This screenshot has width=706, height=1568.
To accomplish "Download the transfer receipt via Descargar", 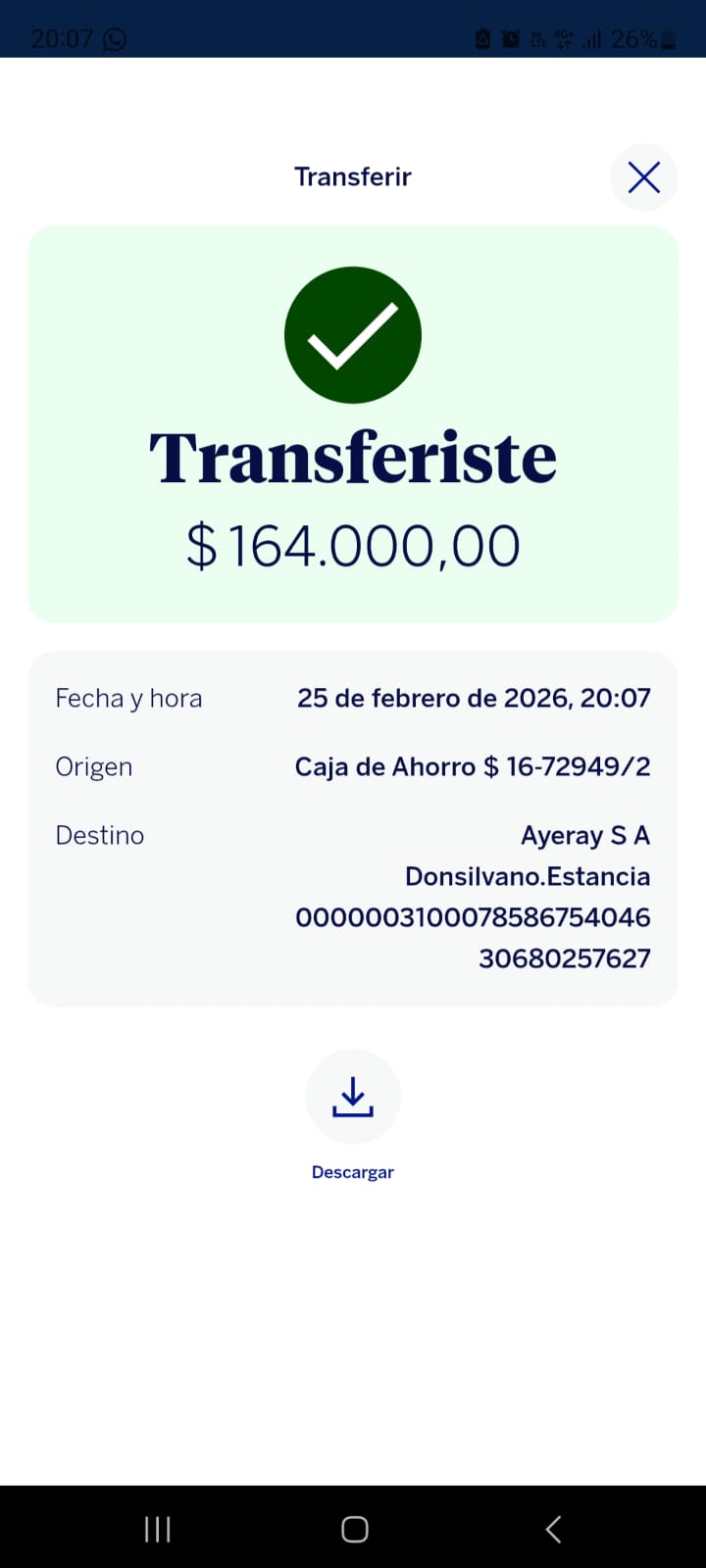I will (x=353, y=1098).
